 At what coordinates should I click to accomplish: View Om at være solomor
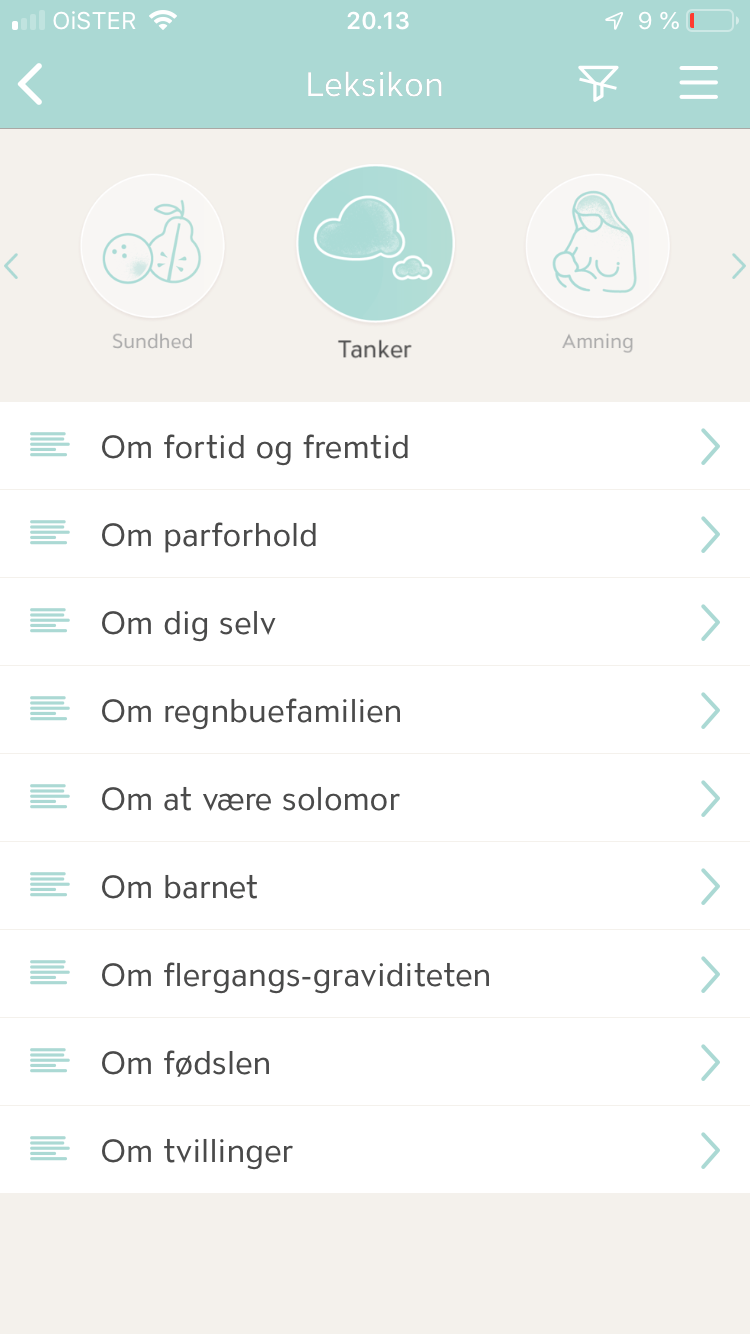coord(375,798)
